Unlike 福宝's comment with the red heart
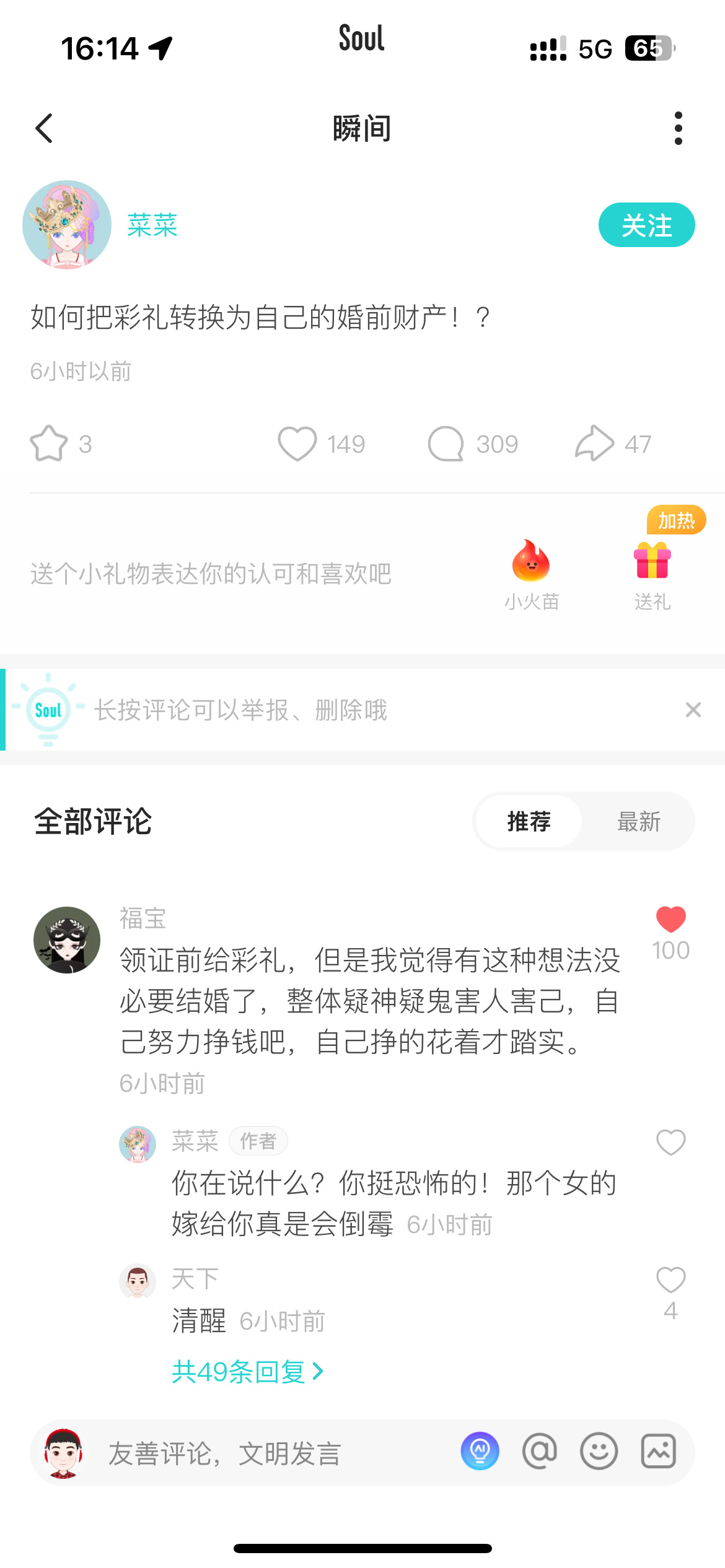The width and height of the screenshot is (725, 1568). point(670,920)
